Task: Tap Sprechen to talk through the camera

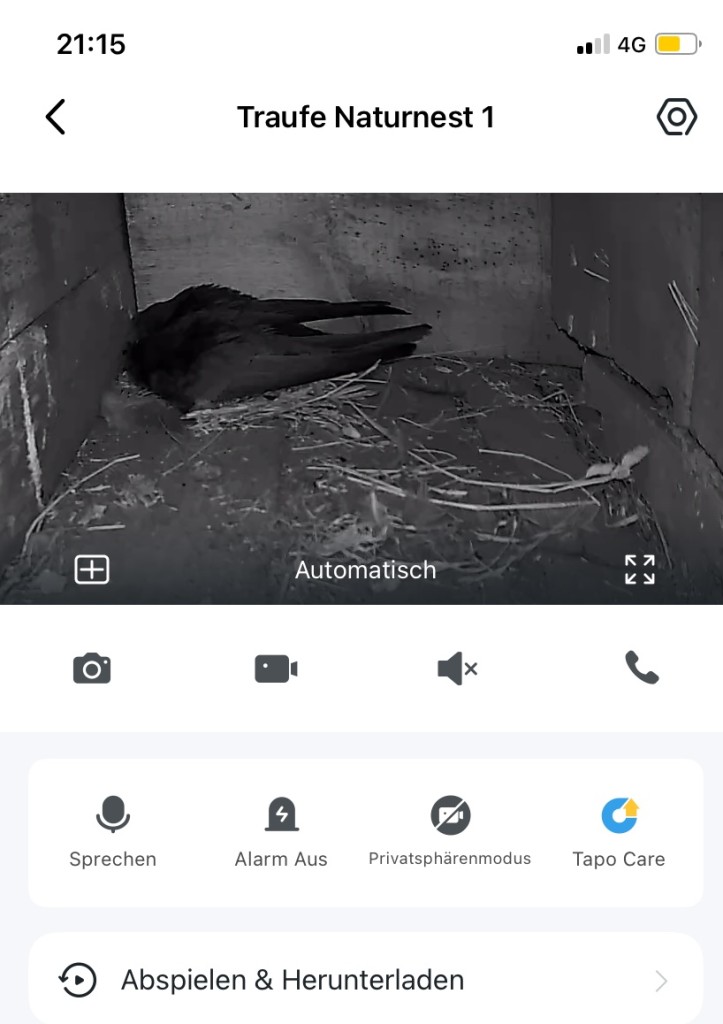Action: click(113, 831)
